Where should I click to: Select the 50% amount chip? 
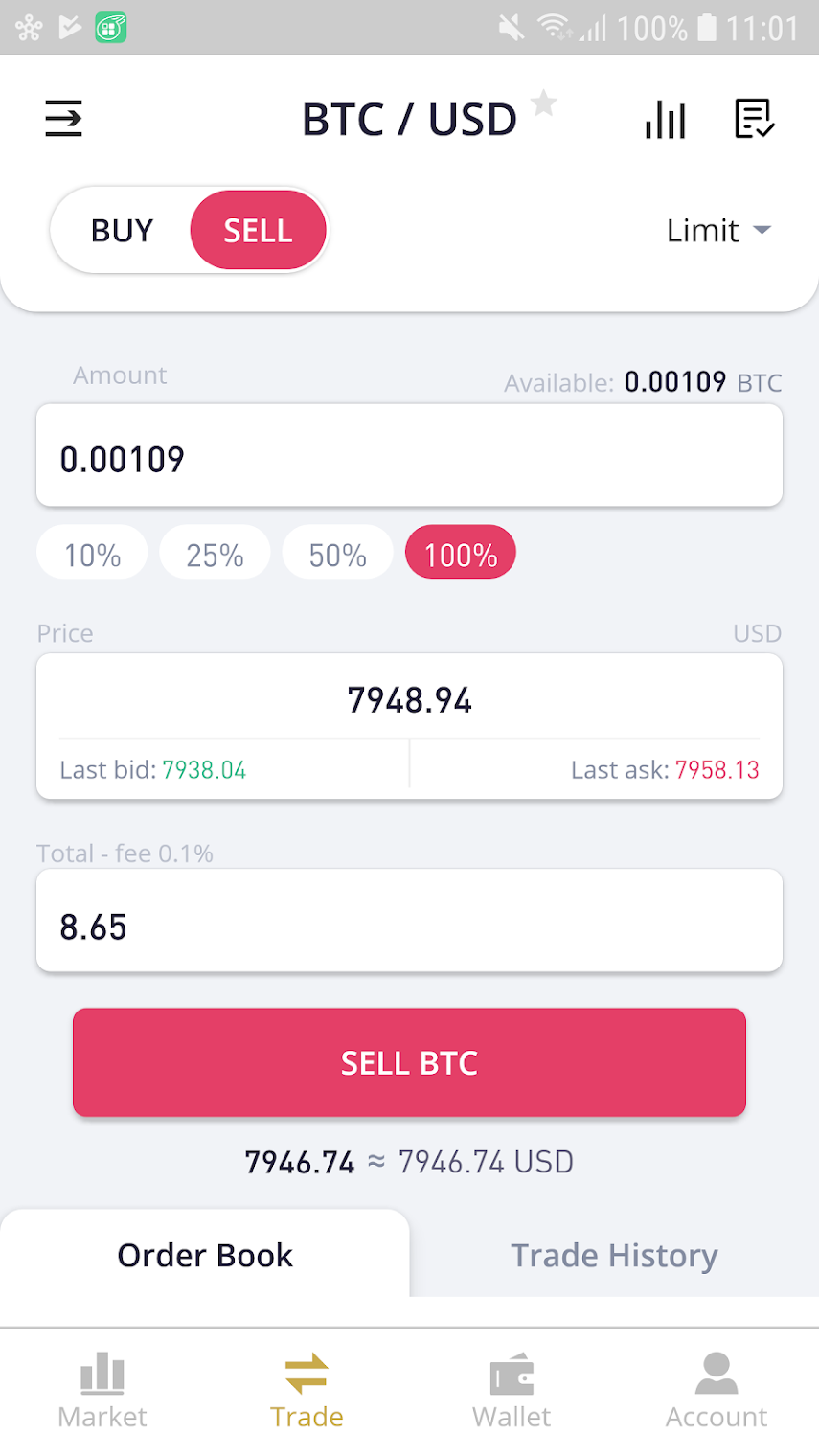[337, 552]
